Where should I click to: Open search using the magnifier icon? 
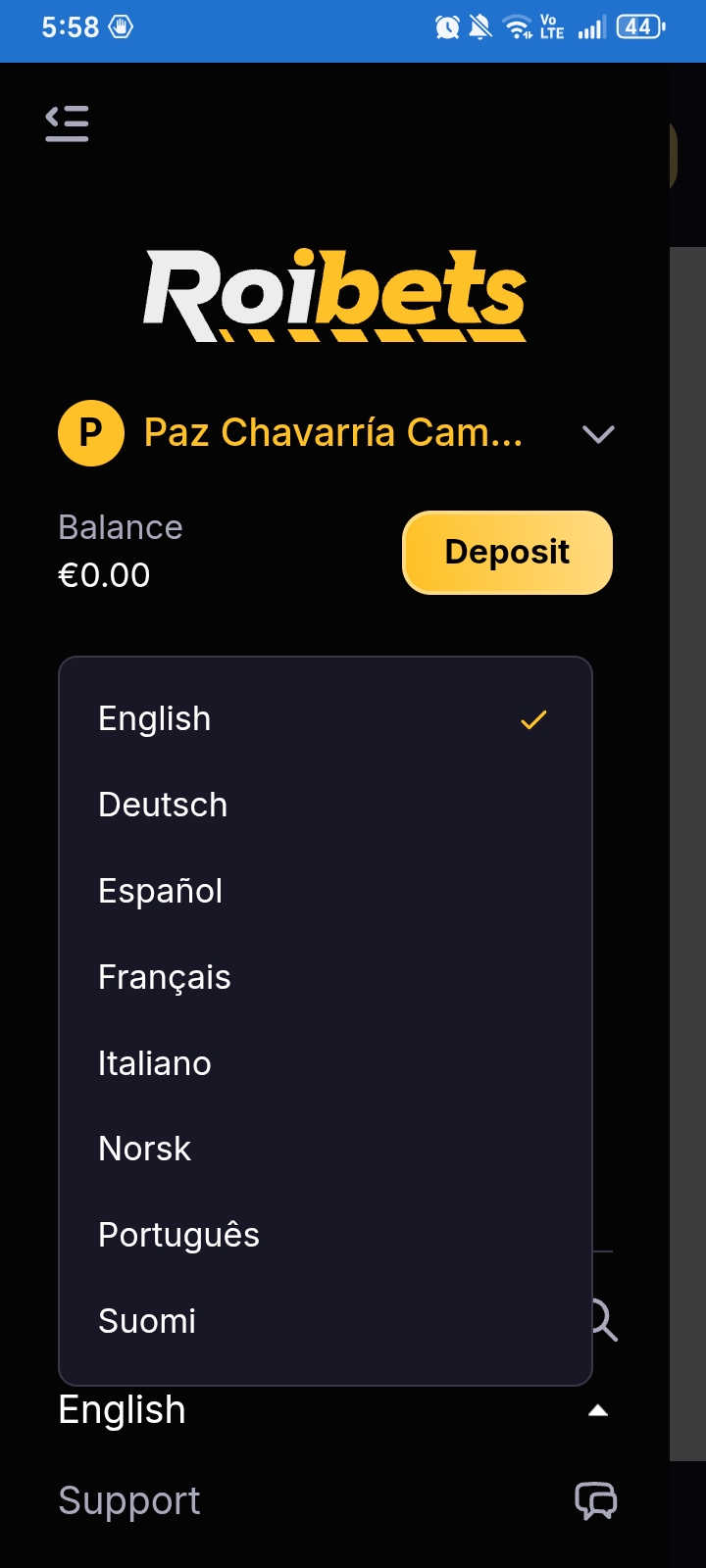coord(600,1321)
